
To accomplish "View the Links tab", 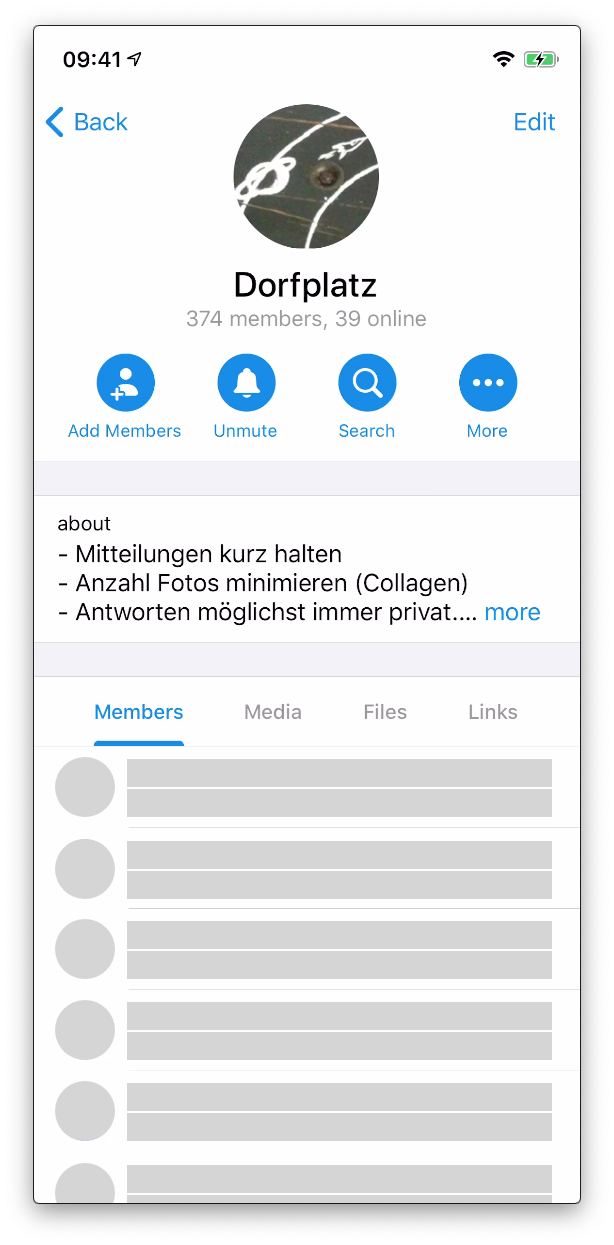I will (x=493, y=712).
